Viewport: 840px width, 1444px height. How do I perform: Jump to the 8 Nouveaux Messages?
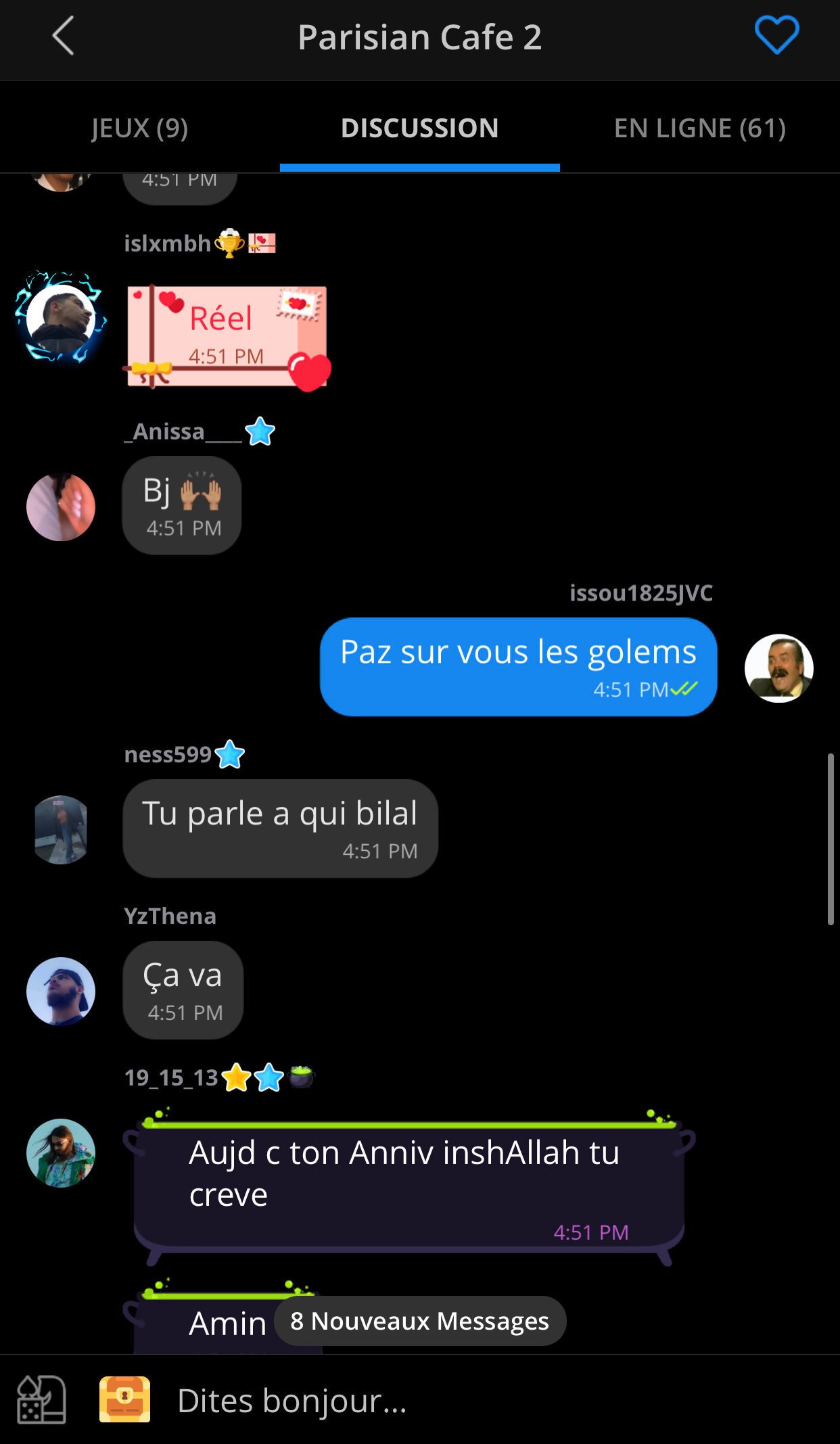pyautogui.click(x=420, y=1320)
